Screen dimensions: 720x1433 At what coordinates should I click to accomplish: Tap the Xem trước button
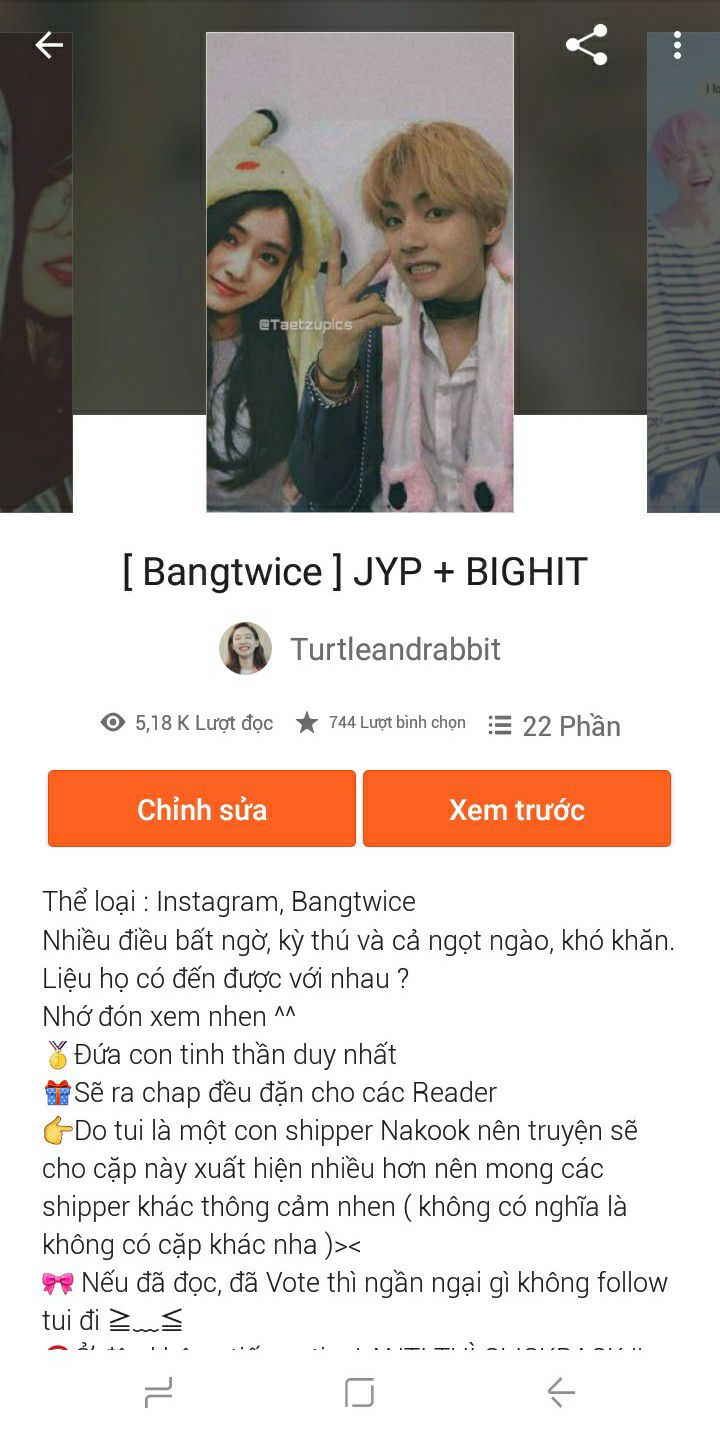pos(516,809)
